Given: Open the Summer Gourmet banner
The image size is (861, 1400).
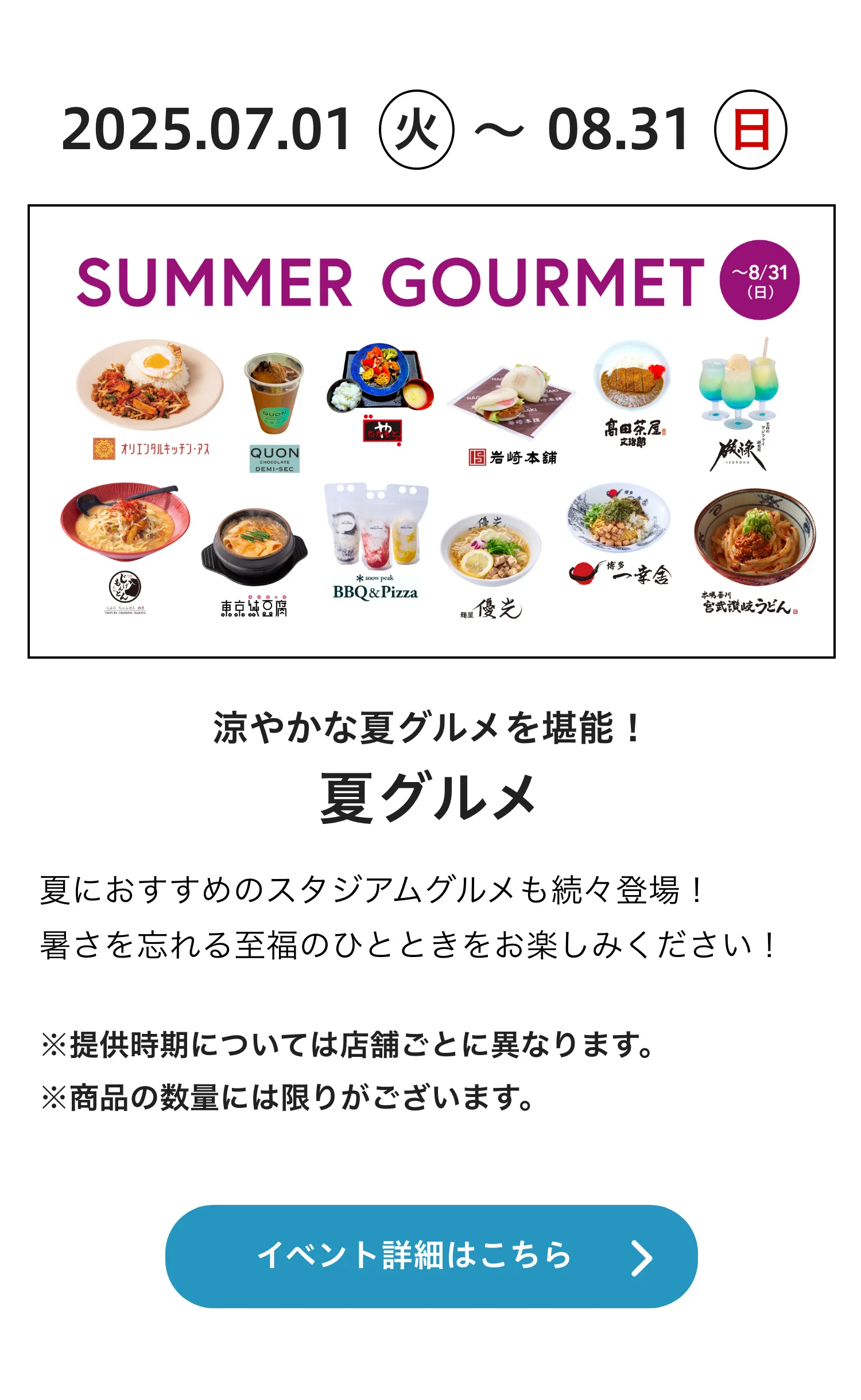Looking at the screenshot, I should (x=431, y=431).
